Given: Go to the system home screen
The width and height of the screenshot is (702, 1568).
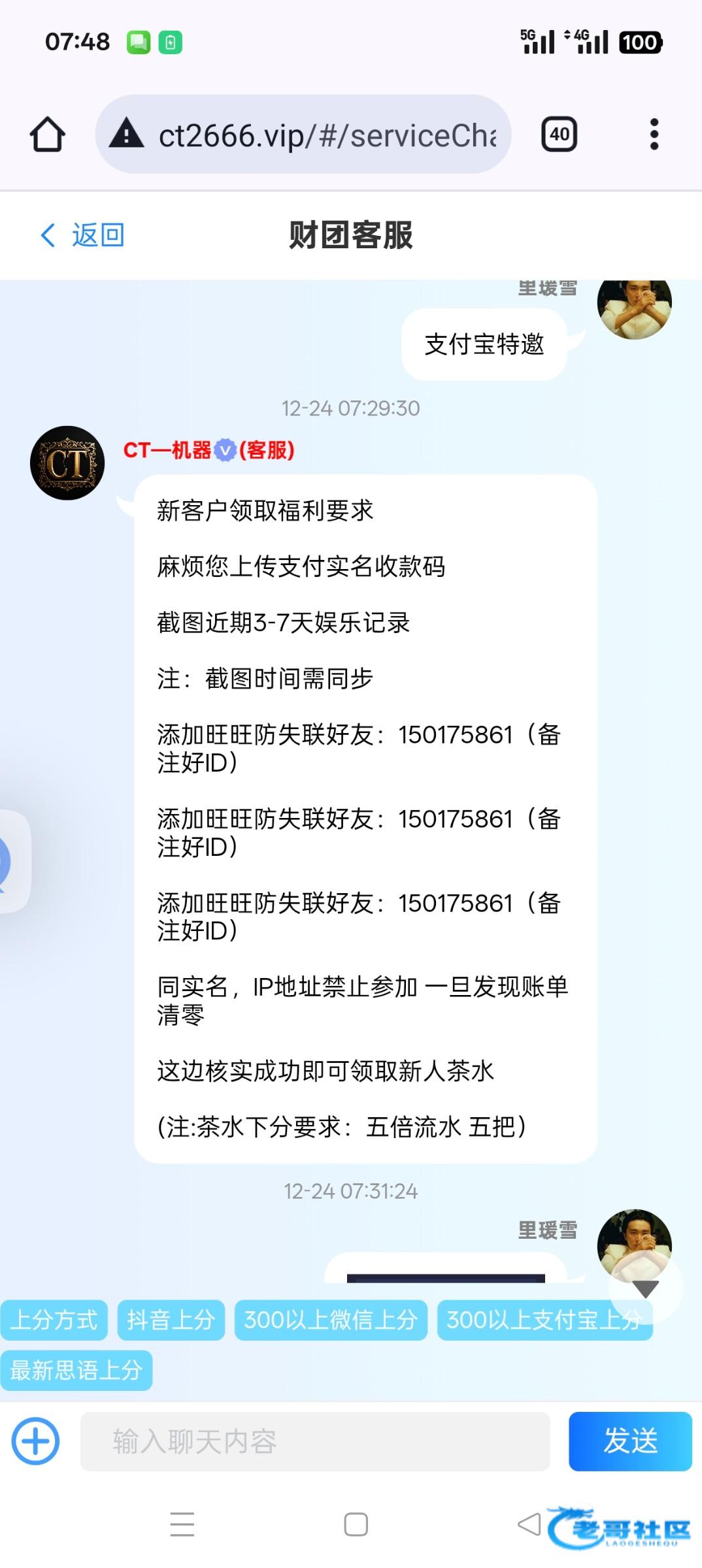Looking at the screenshot, I should [356, 1524].
